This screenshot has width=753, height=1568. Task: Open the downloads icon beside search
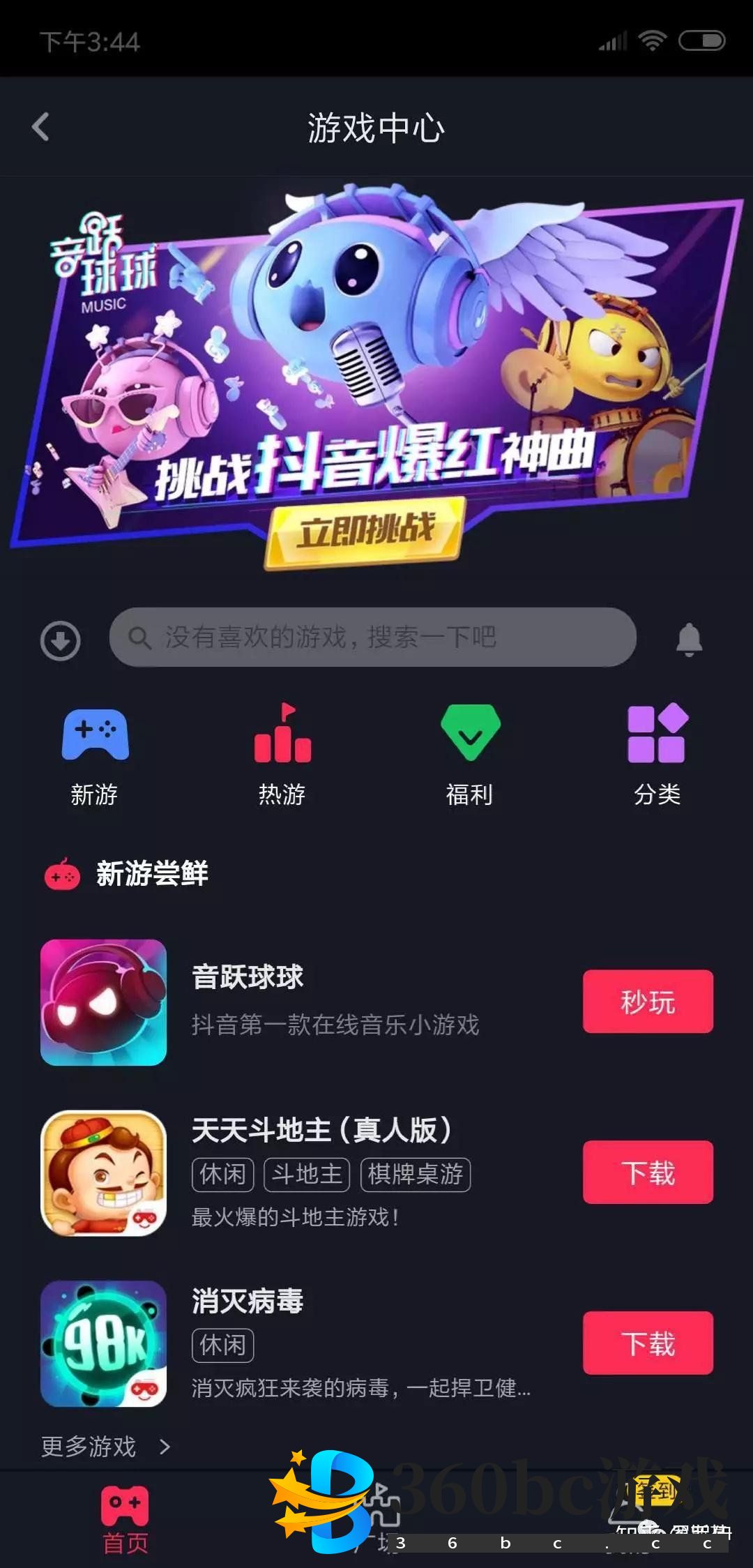(x=61, y=640)
